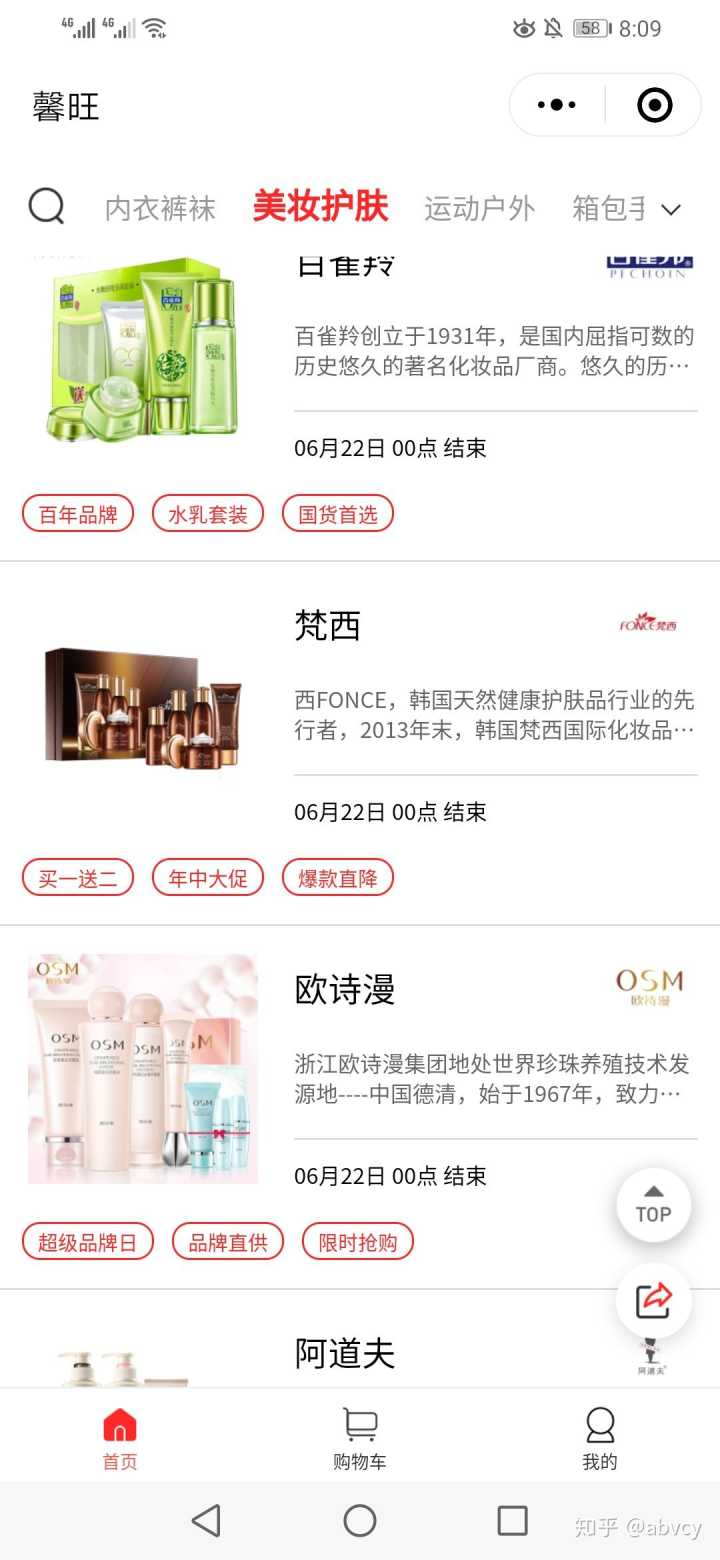
Task: Tap the system back triangle button
Action: [206, 1521]
